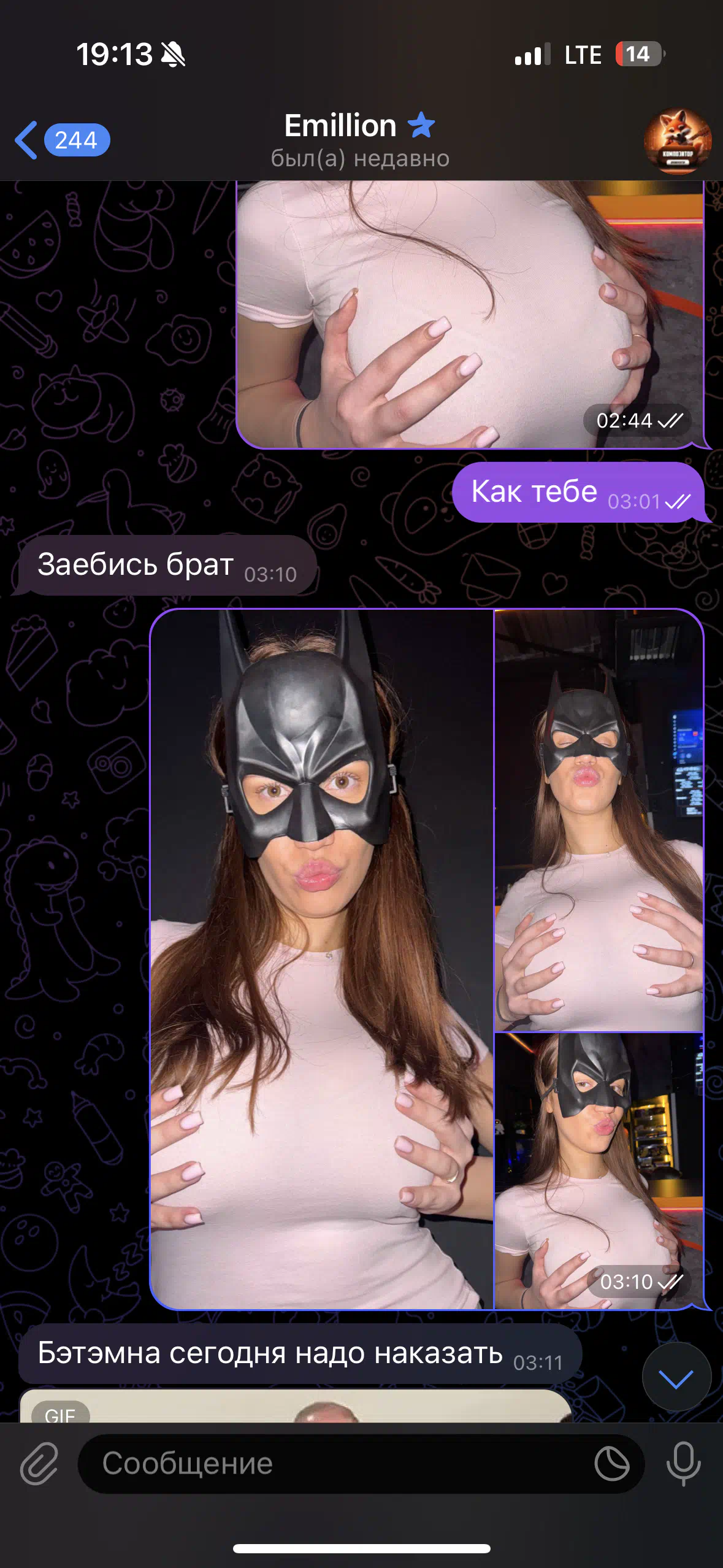Open the attachment paperclip
The width and height of the screenshot is (723, 1568).
point(39,1463)
